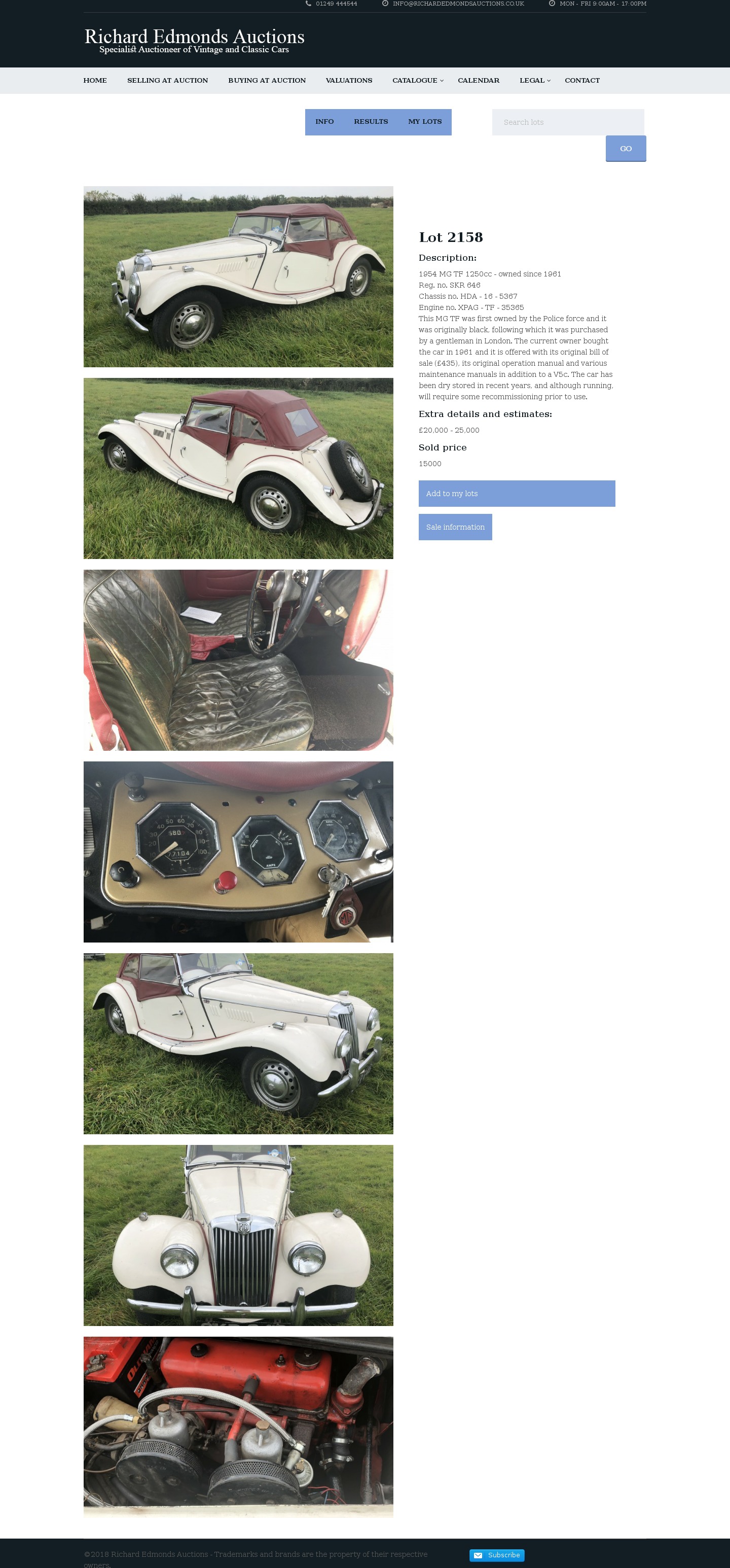Focus the Search lots field
The width and height of the screenshot is (730, 1568).
click(568, 122)
